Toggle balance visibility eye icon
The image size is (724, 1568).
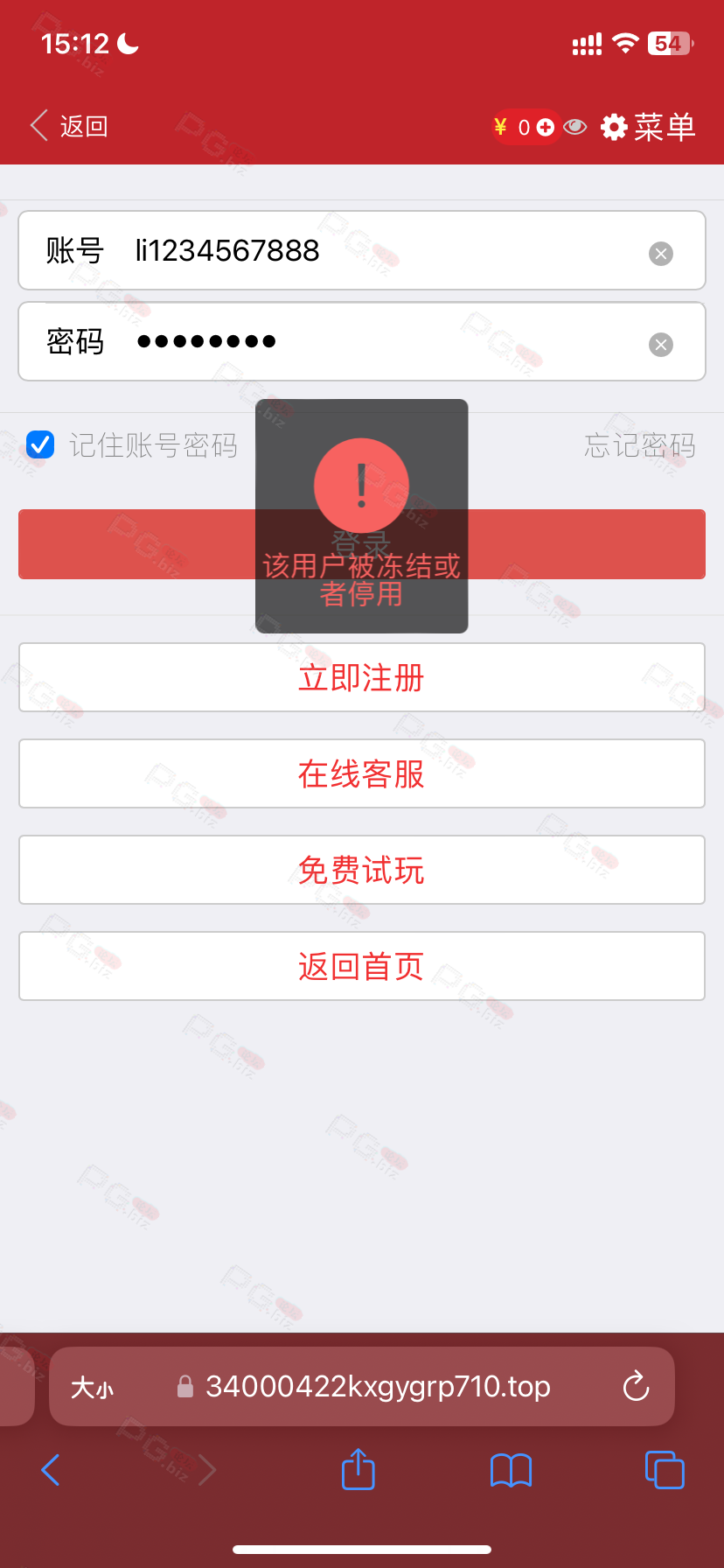point(574,128)
